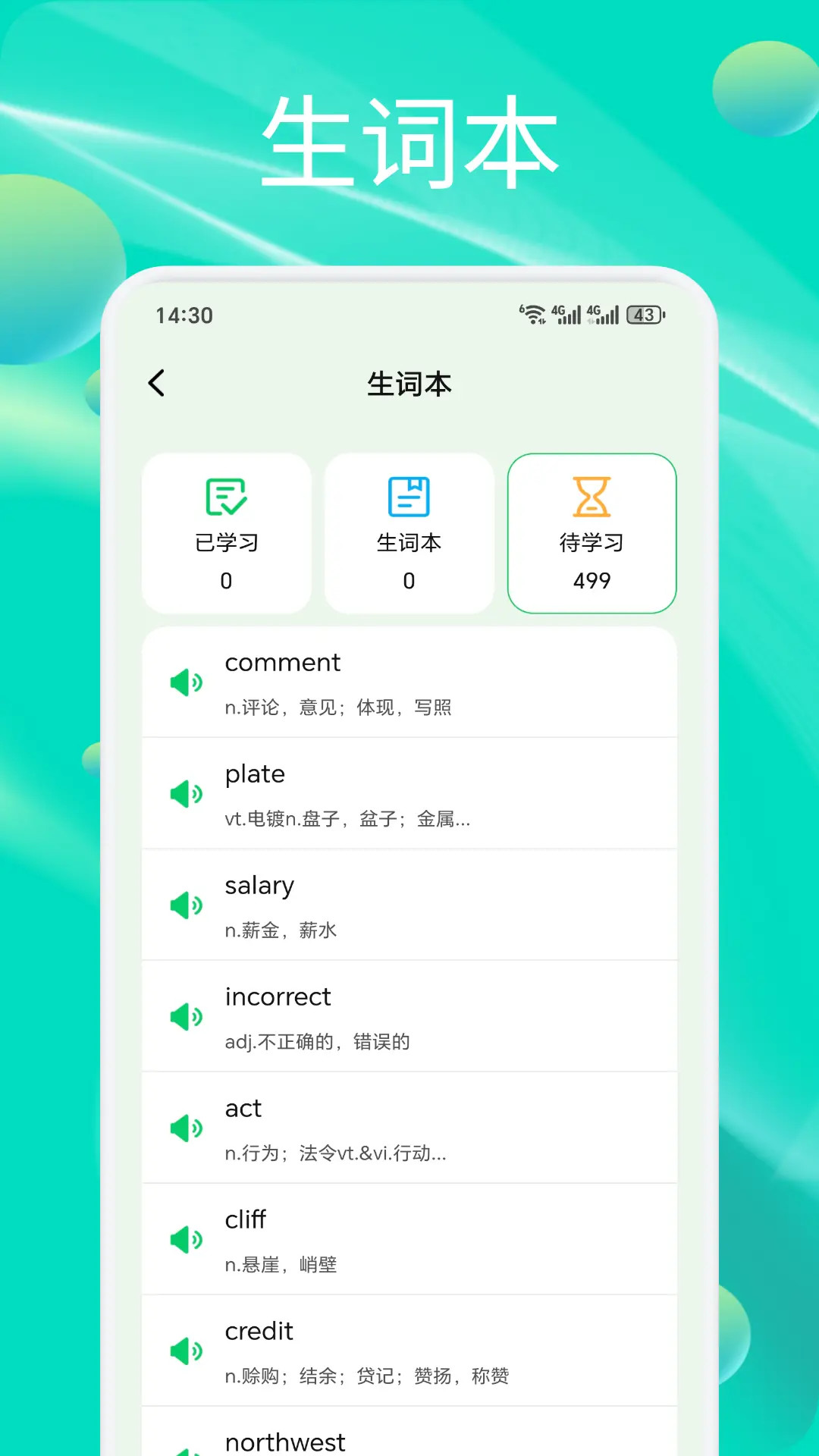
Task: Play pronunciation of the word act
Action: (x=186, y=1128)
